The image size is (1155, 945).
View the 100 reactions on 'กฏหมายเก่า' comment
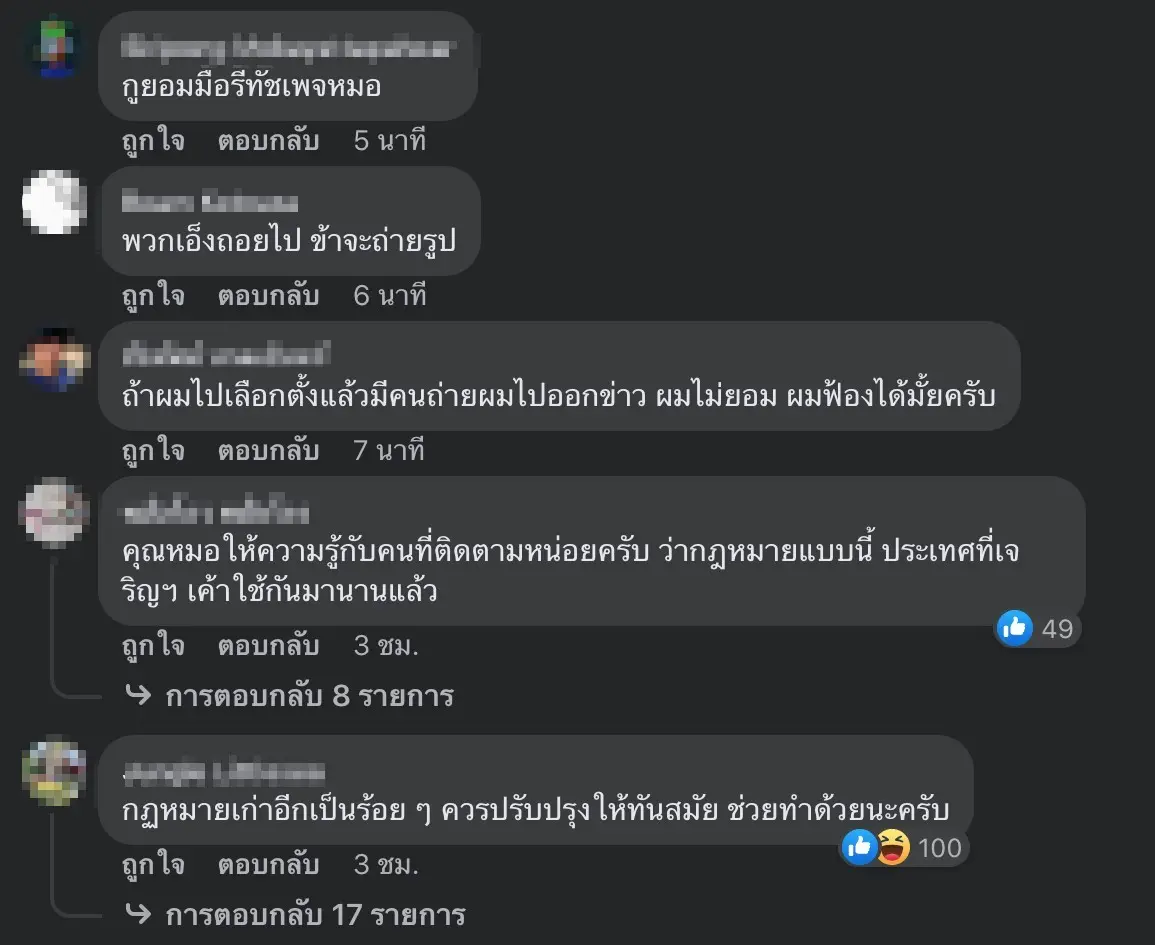tap(903, 849)
